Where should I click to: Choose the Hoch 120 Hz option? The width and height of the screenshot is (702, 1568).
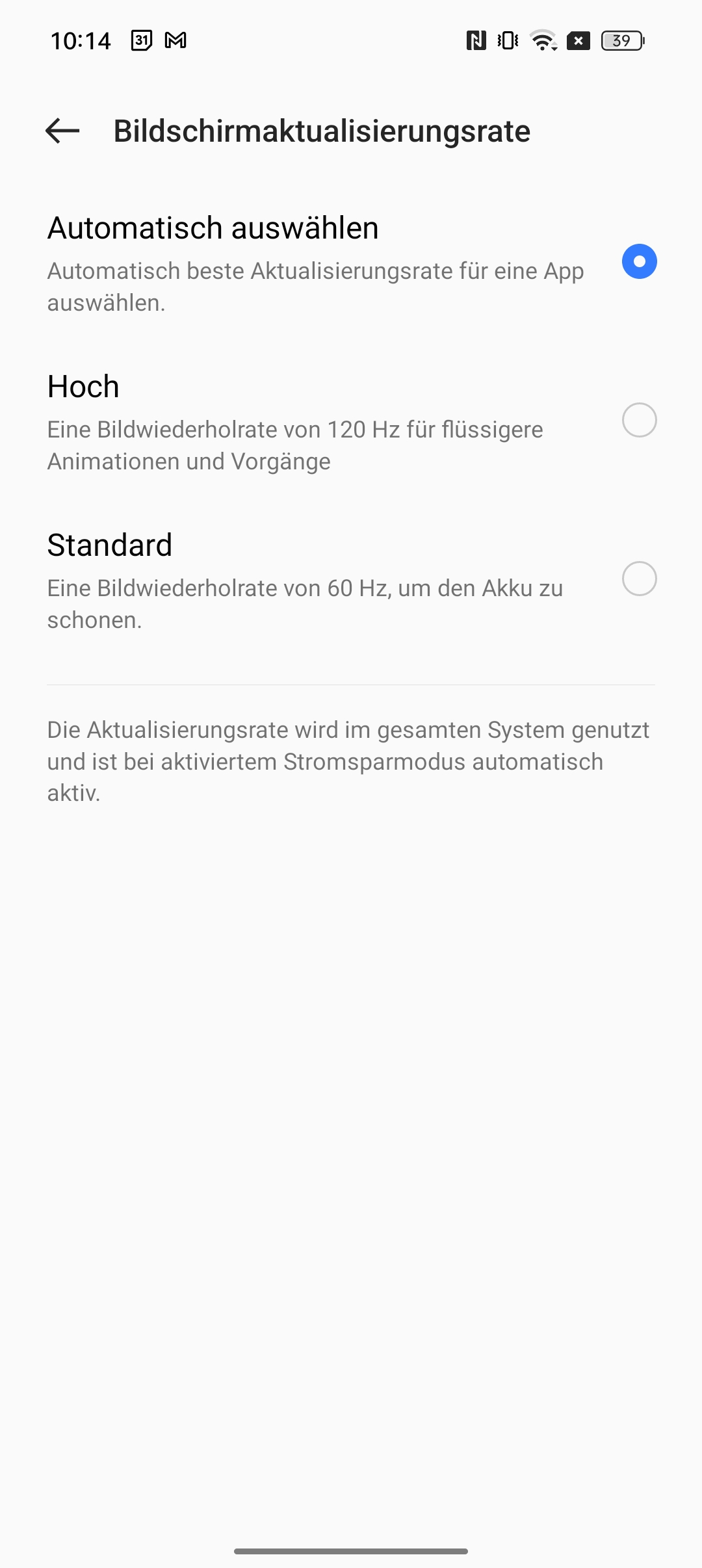click(351, 421)
